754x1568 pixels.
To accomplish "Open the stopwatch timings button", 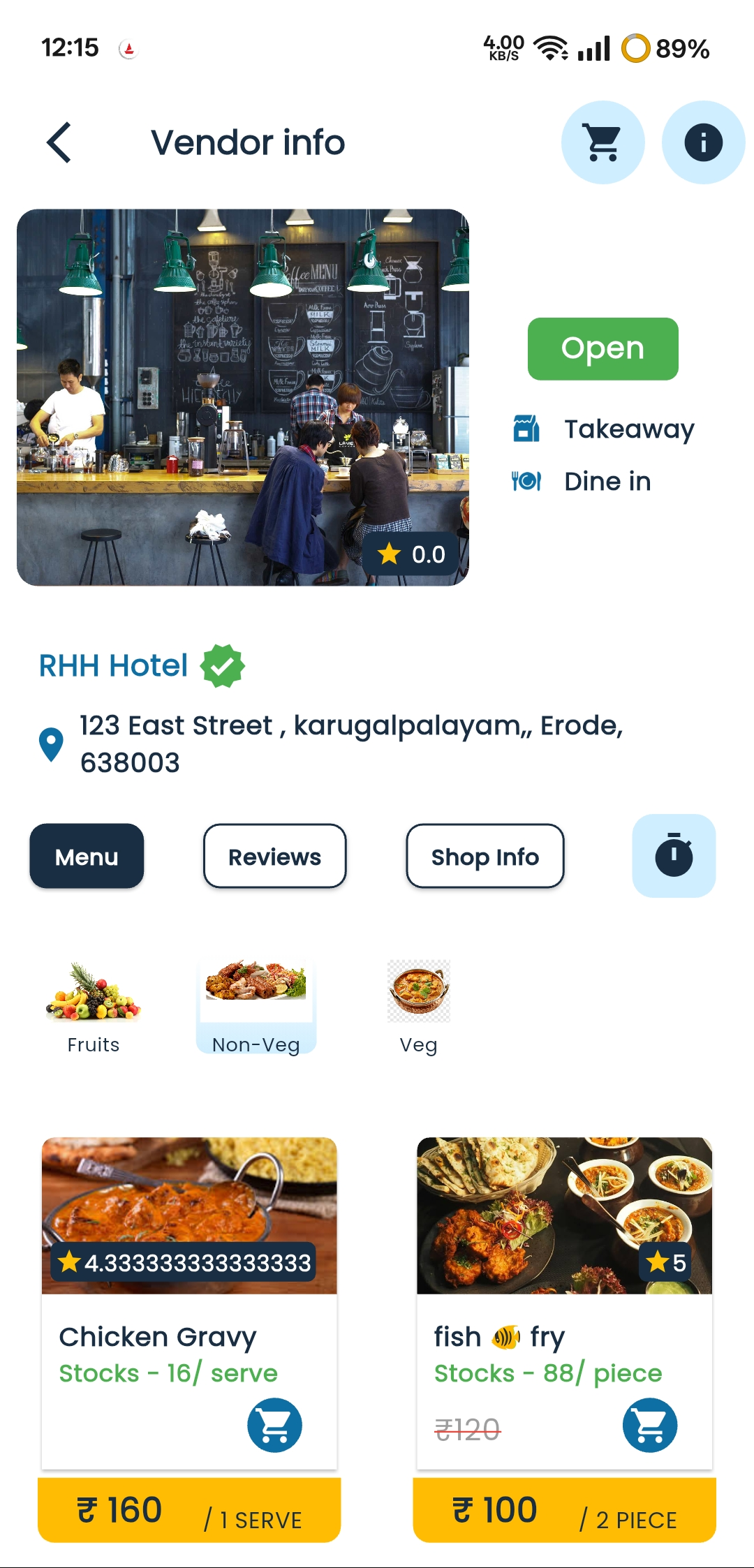I will [674, 855].
